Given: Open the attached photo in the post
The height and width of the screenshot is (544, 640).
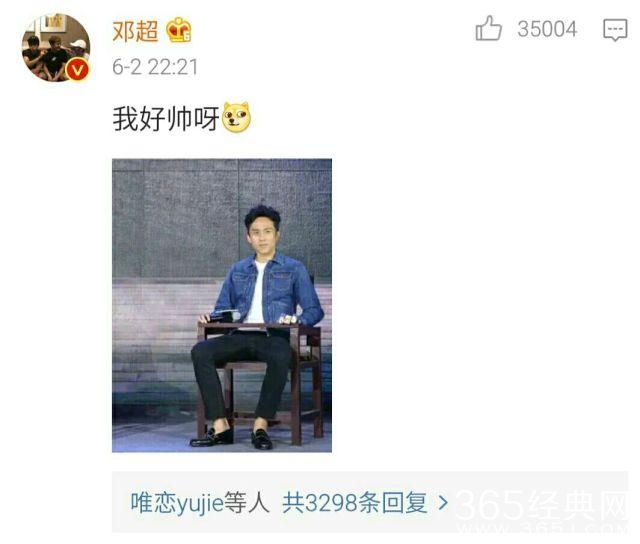Looking at the screenshot, I should click(221, 305).
